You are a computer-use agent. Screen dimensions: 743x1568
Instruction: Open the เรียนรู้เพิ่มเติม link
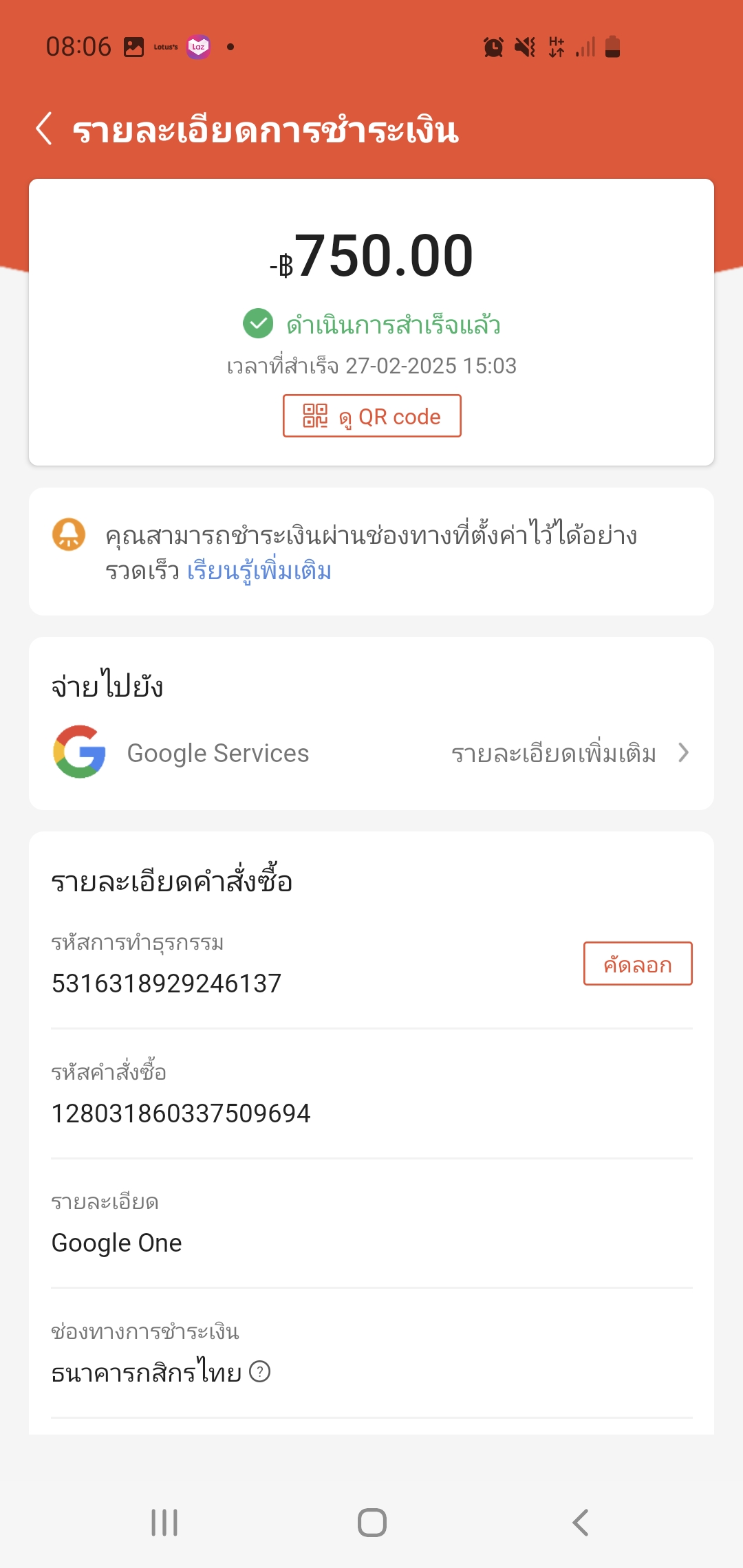pos(259,571)
